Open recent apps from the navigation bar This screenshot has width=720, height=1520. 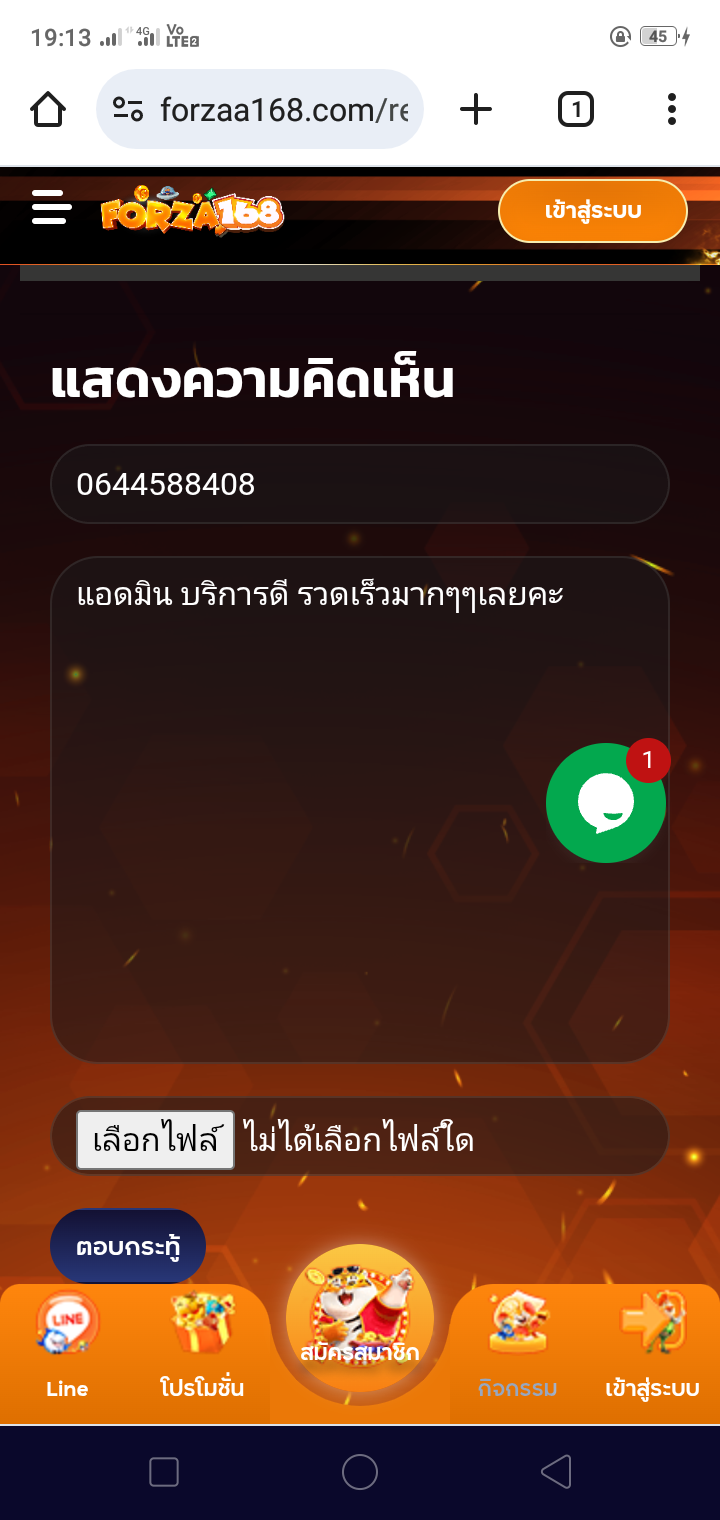(164, 1472)
